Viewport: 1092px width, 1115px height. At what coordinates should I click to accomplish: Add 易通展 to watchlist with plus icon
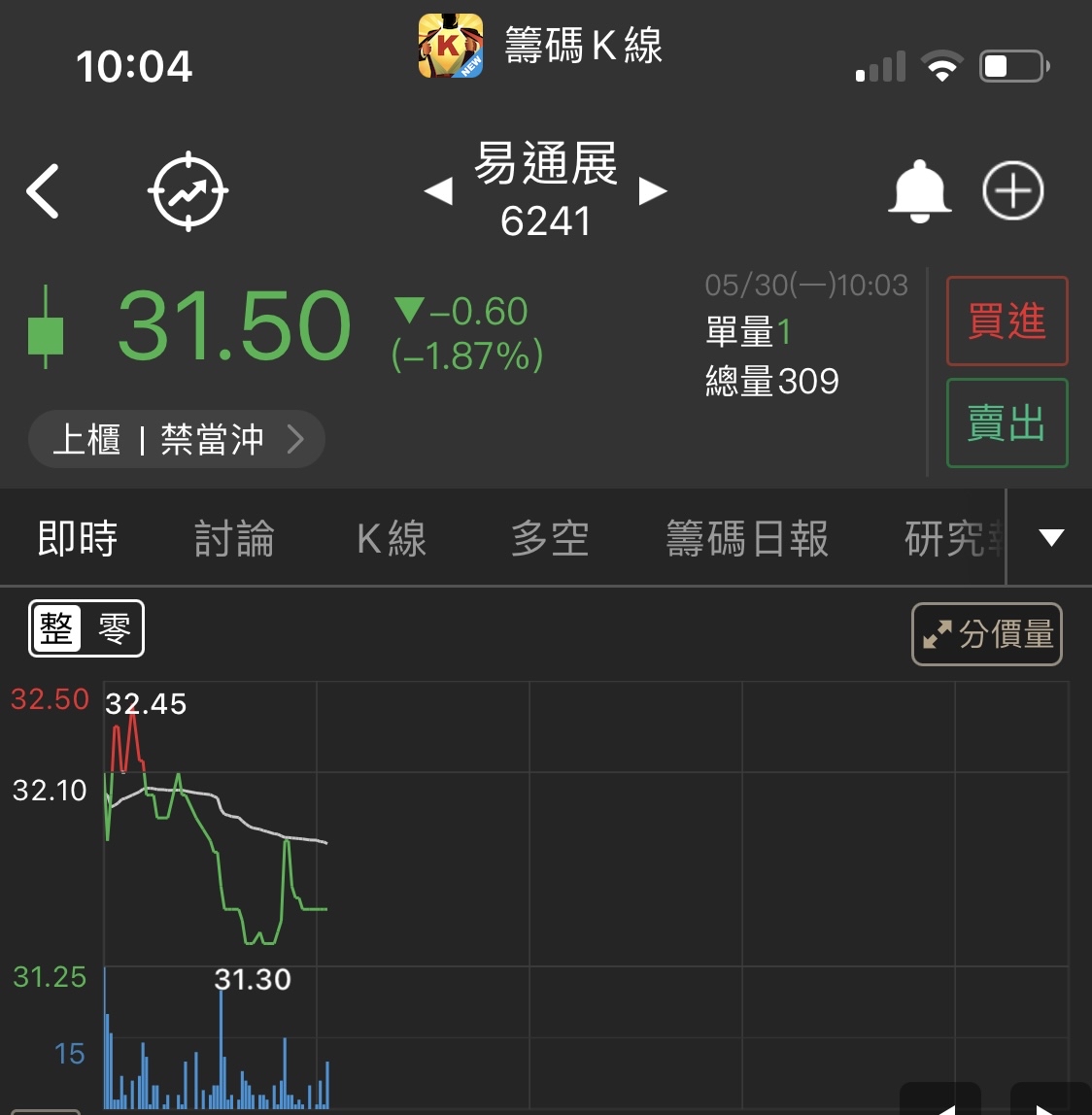coord(1012,190)
